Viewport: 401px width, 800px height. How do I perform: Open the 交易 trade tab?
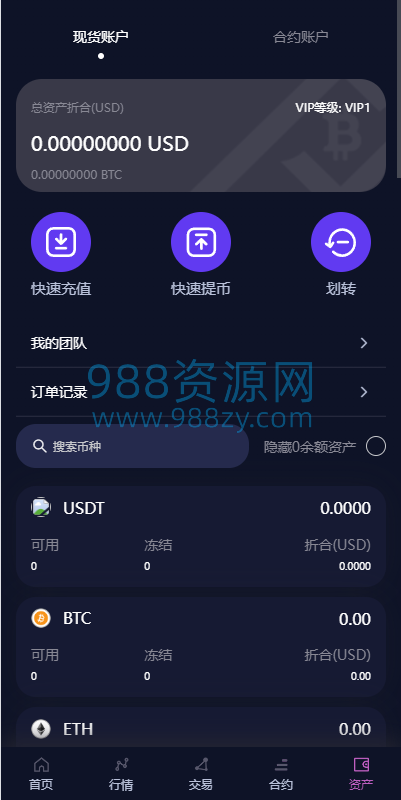(x=200, y=773)
